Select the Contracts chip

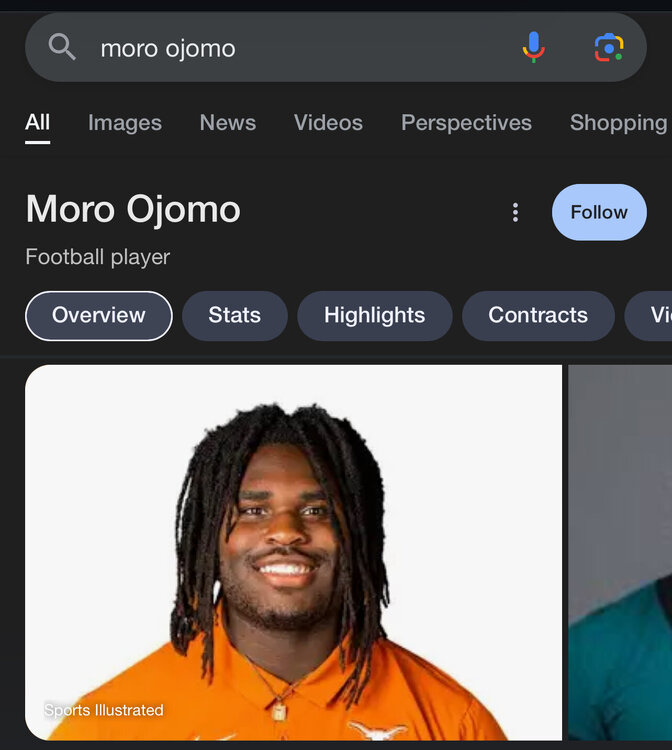(538, 315)
